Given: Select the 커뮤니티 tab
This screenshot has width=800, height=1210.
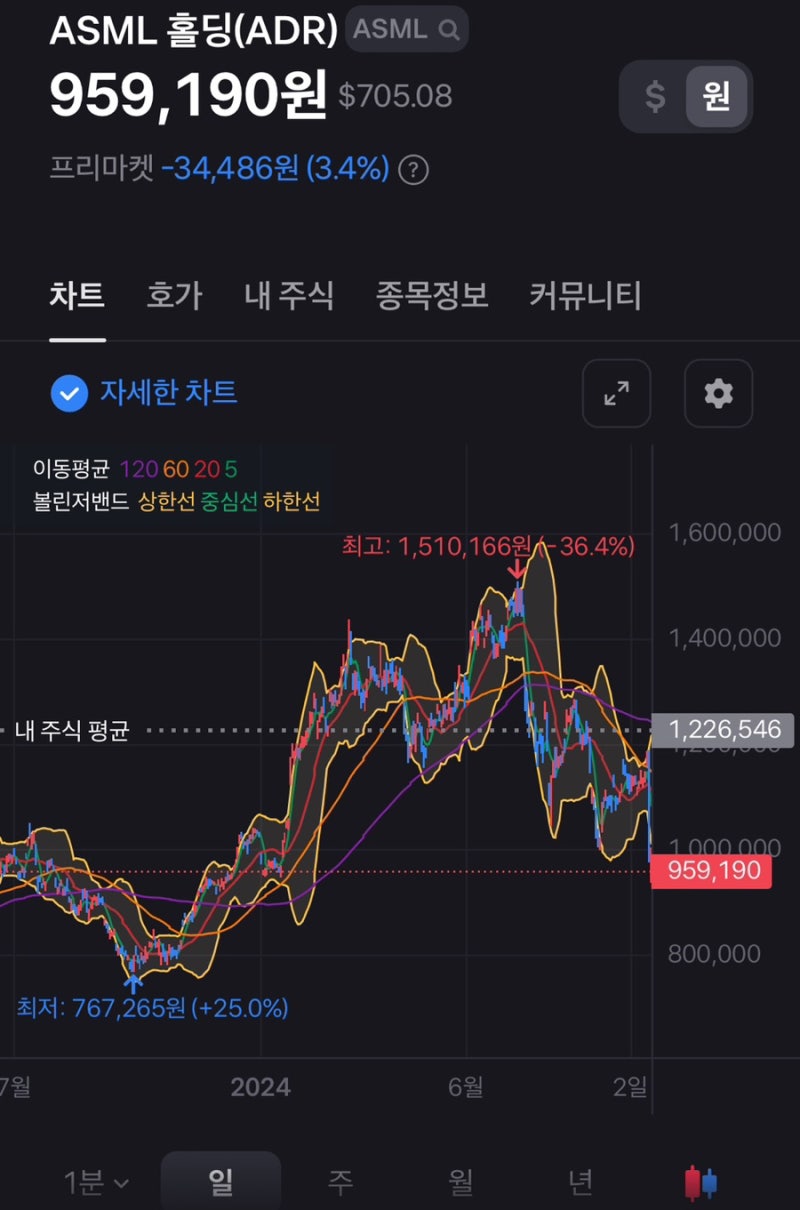Looking at the screenshot, I should click(x=584, y=296).
